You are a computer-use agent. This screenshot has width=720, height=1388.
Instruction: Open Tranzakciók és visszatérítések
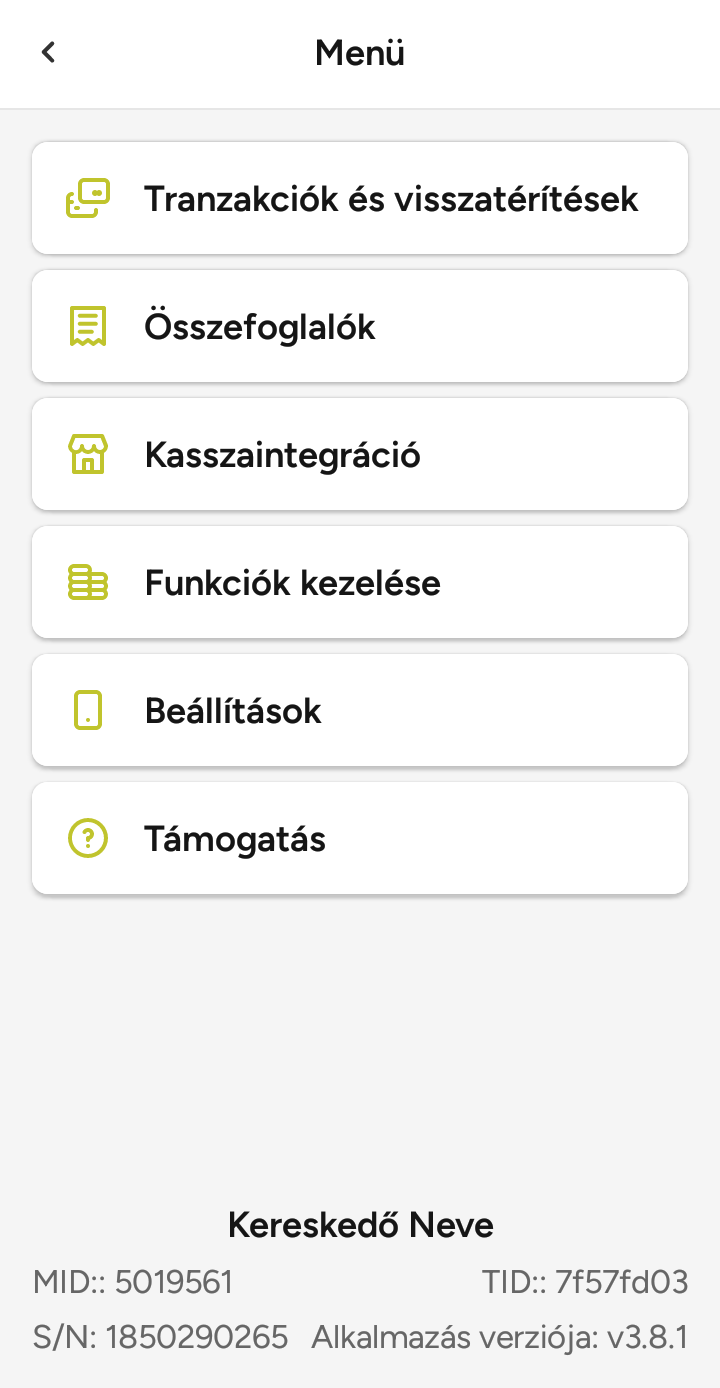coord(360,198)
